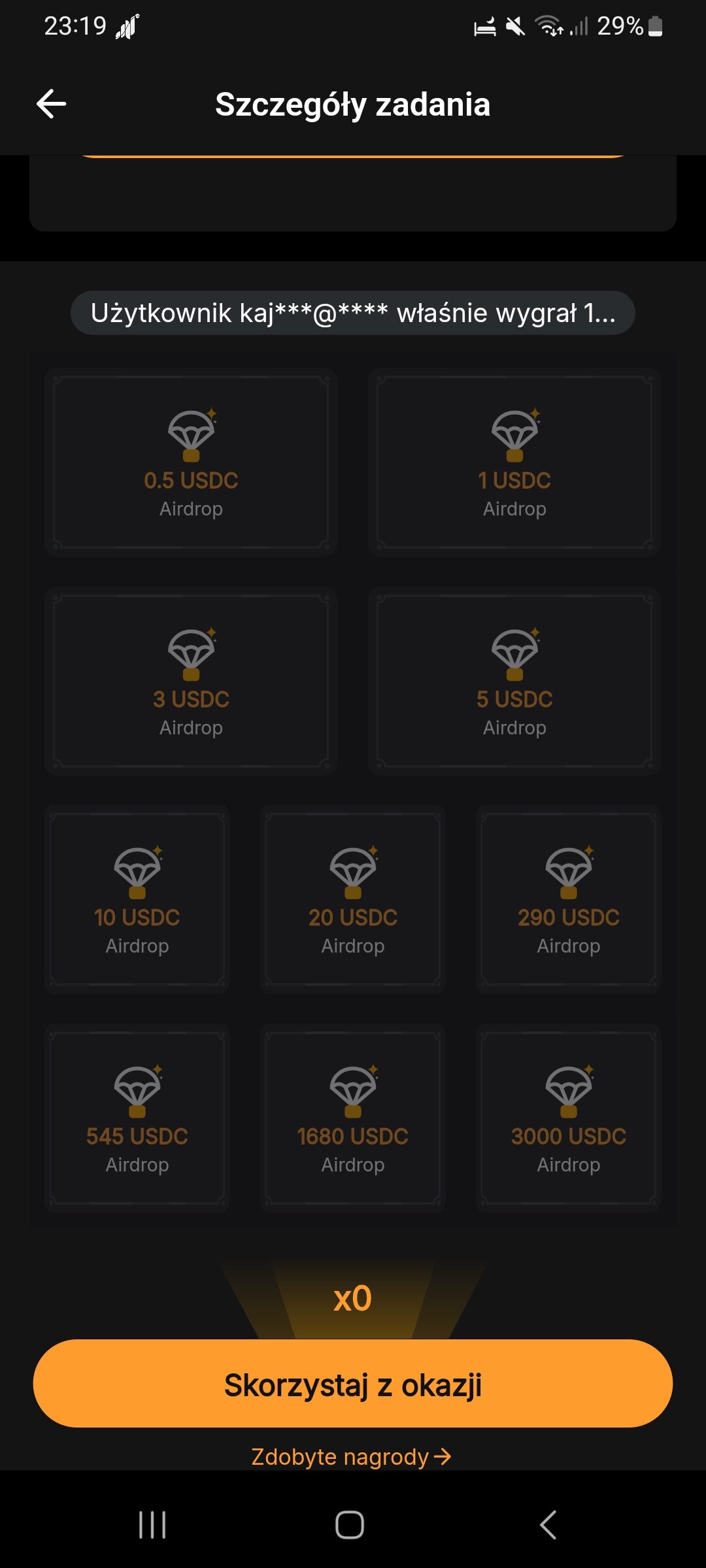Open the system recent apps view
This screenshot has width=706, height=1568.
[152, 1525]
